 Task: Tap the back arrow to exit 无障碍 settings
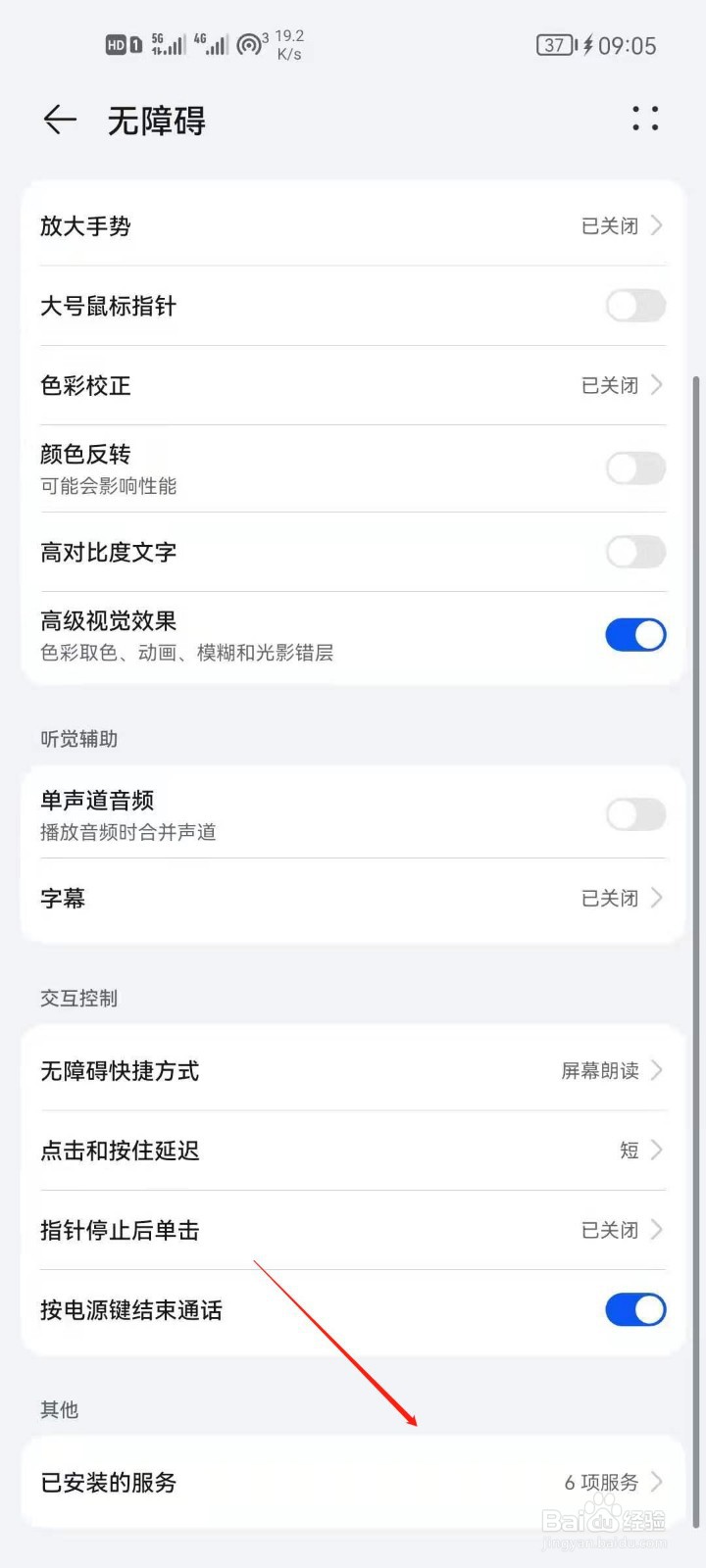click(59, 120)
